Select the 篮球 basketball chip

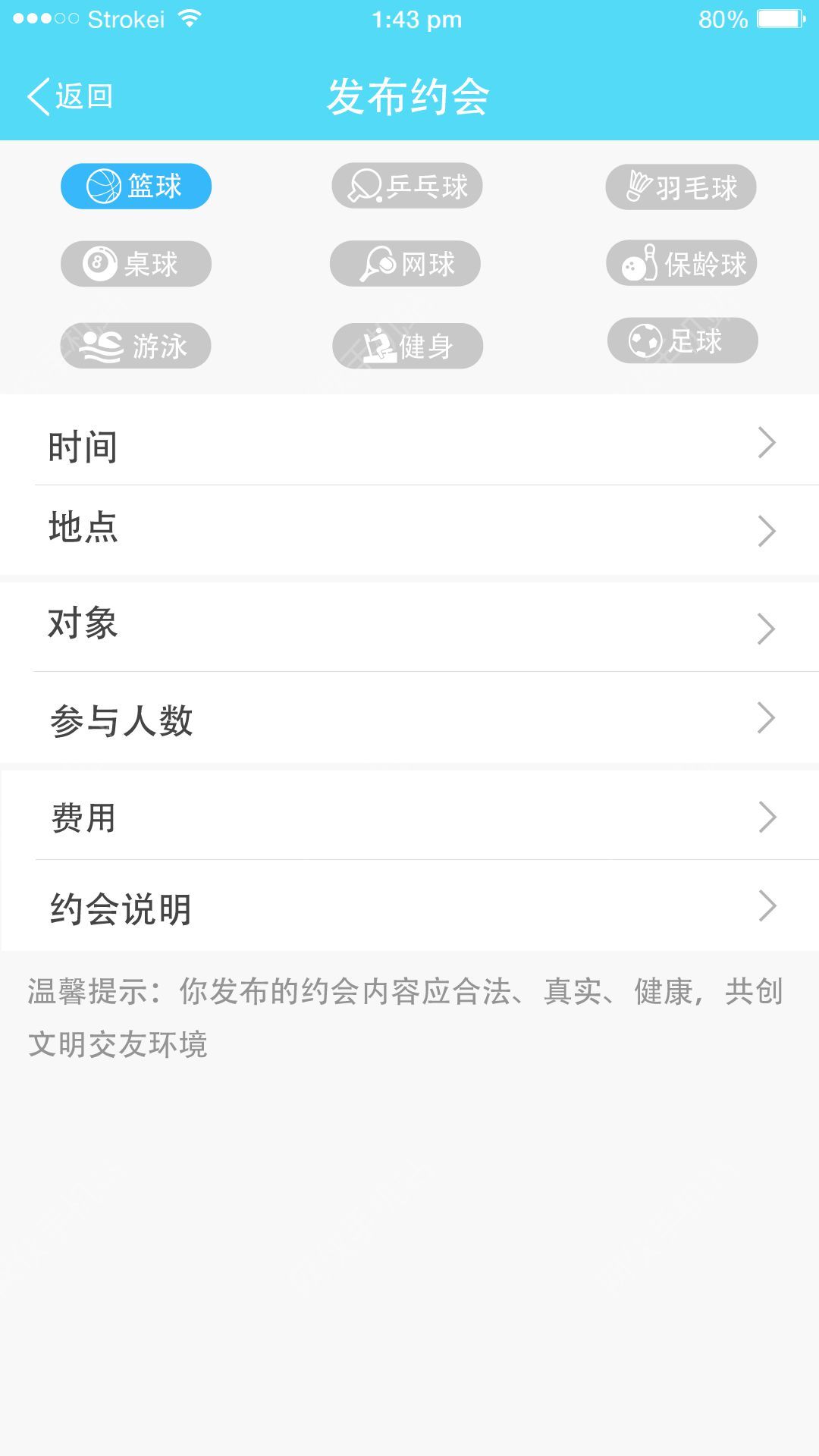[x=136, y=186]
